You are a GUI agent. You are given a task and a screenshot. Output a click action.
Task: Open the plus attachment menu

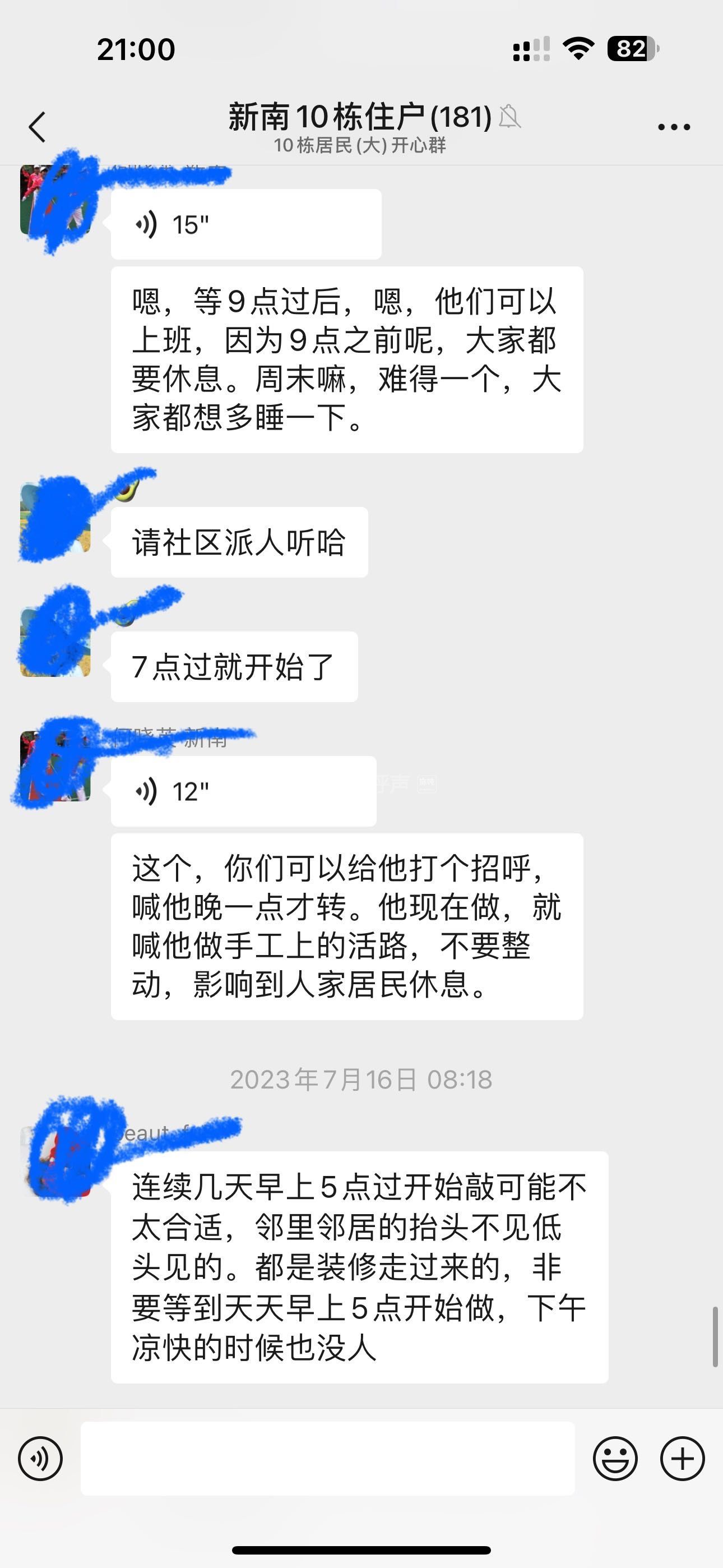coord(682,1459)
